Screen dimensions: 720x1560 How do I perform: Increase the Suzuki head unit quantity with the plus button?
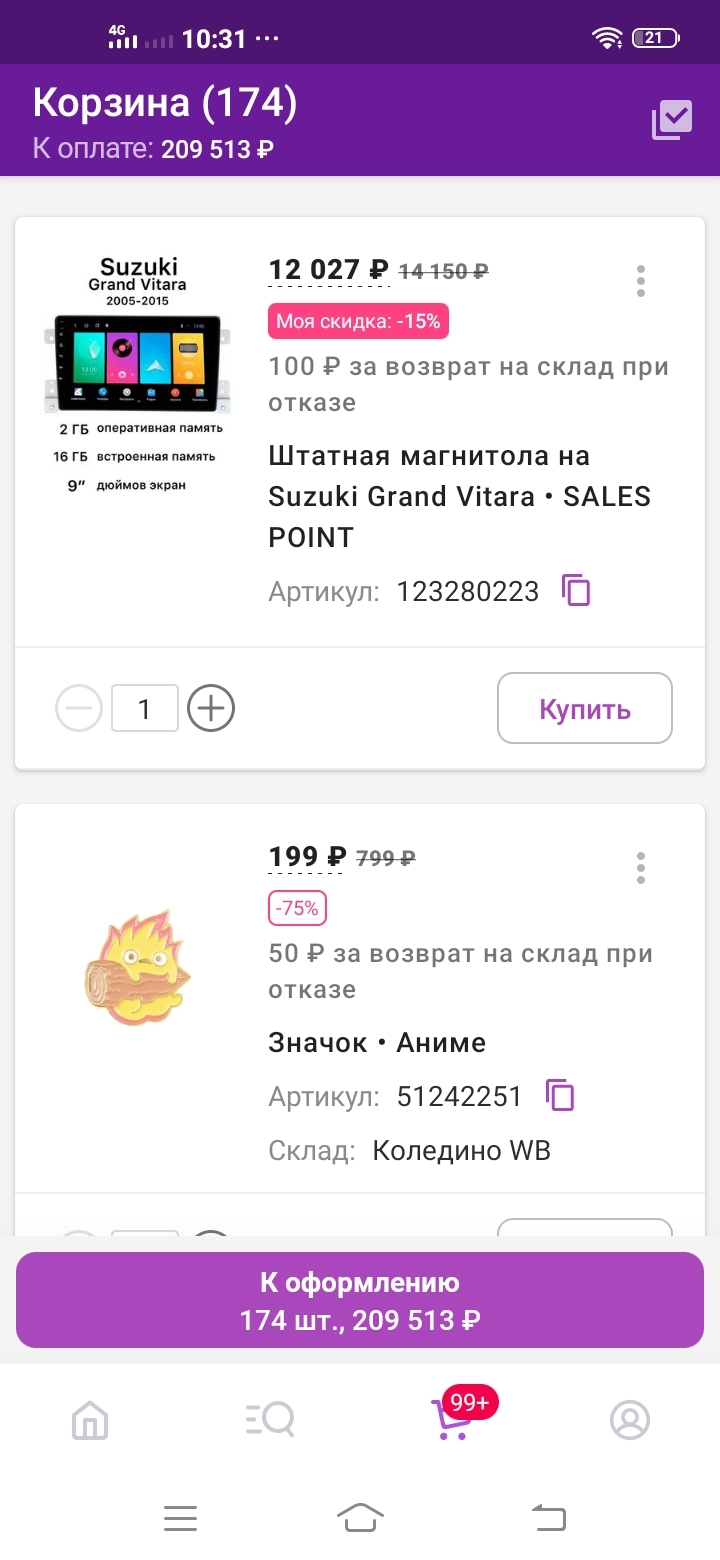211,709
